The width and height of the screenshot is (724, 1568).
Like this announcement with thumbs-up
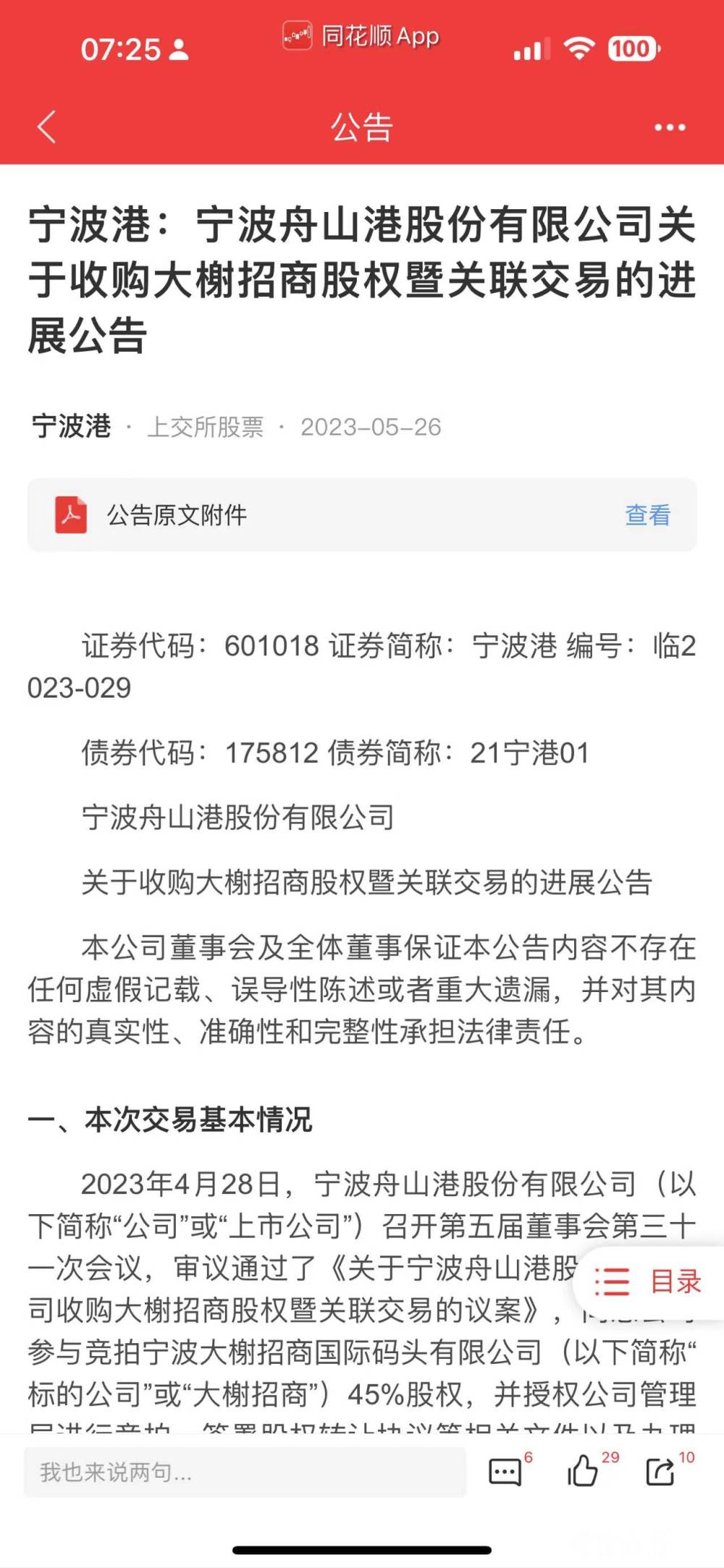(x=583, y=1471)
